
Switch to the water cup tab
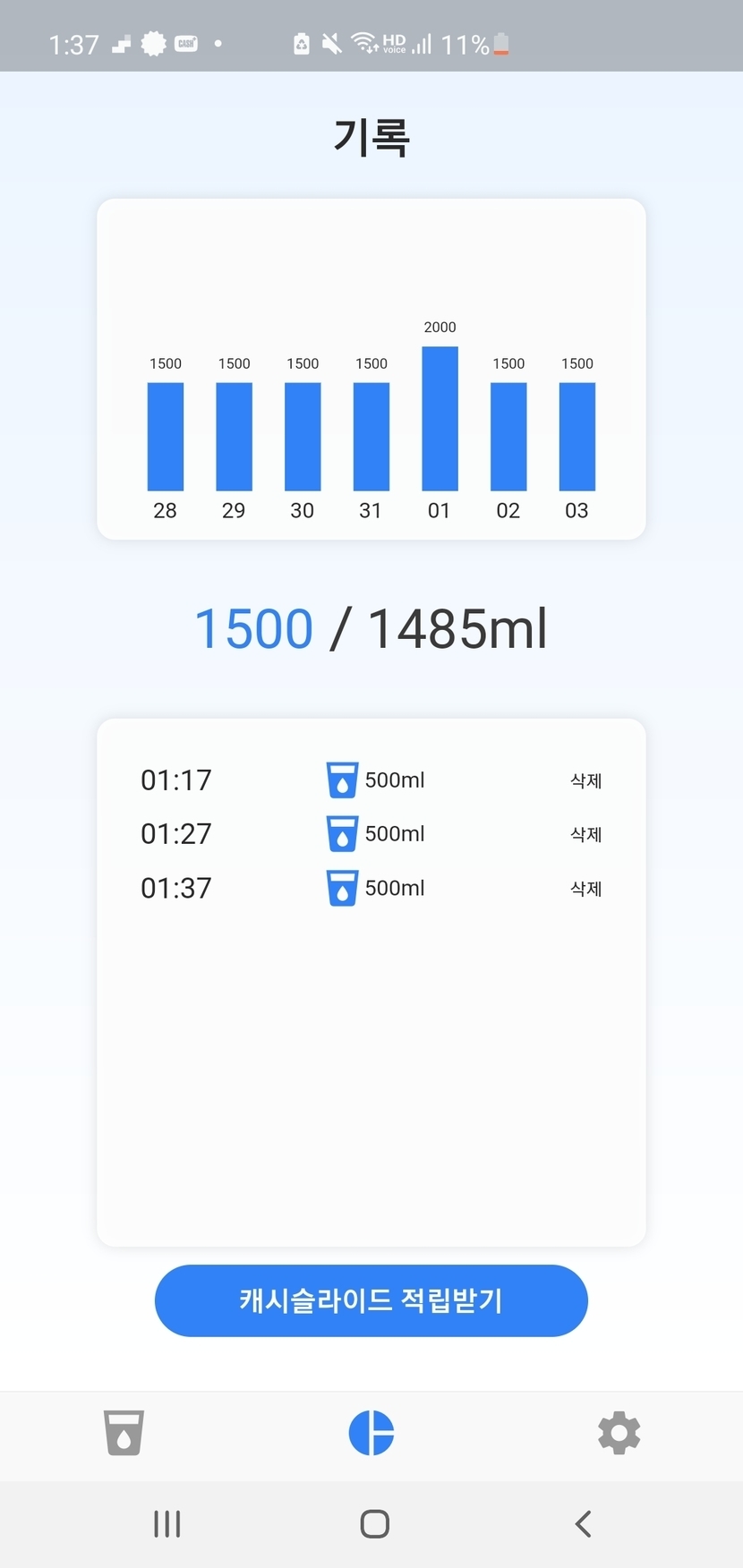pos(124,1433)
